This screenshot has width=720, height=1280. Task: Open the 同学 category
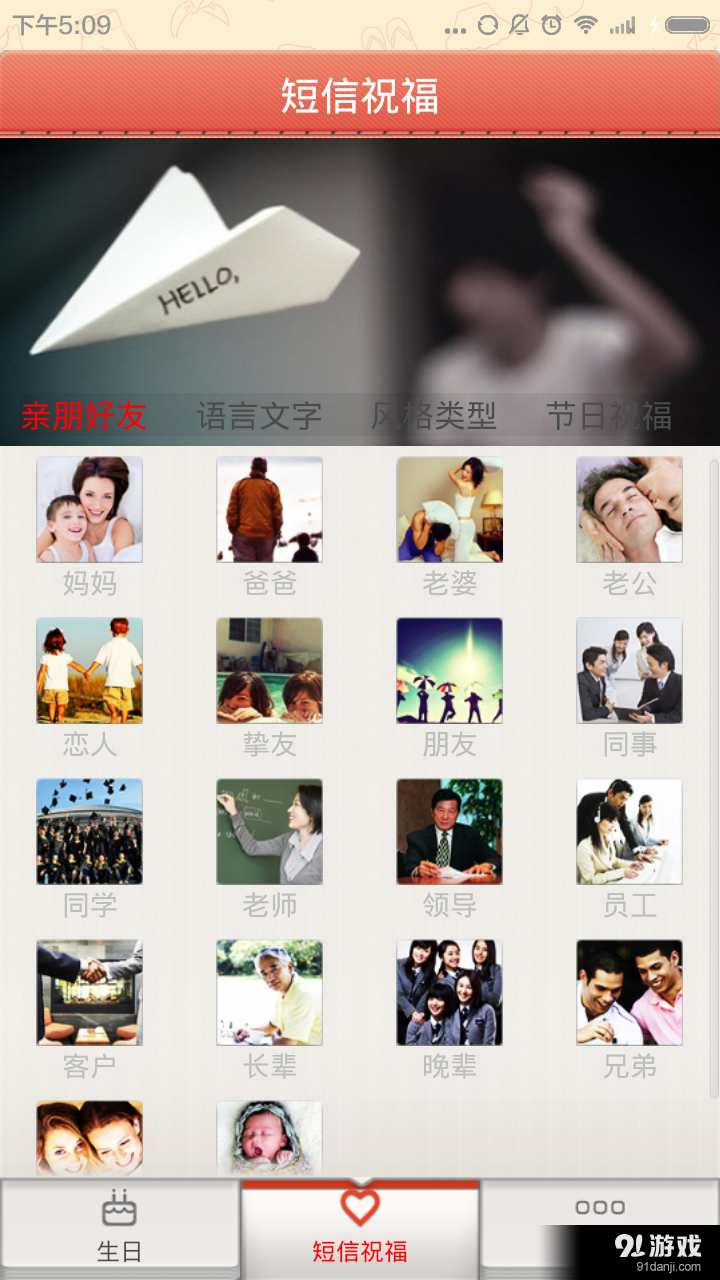pyautogui.click(x=89, y=832)
